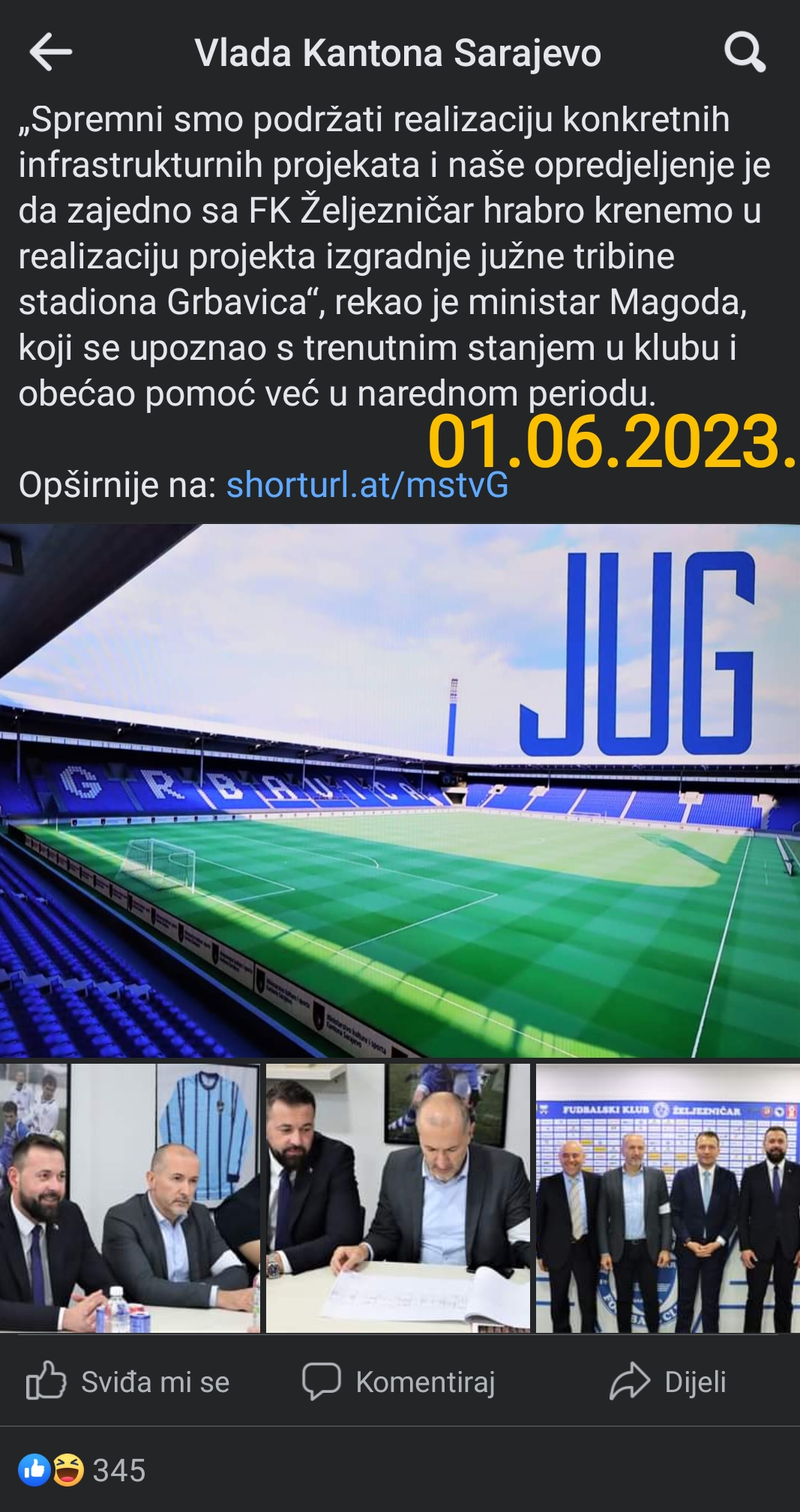
Task: Share the post via Dijeli
Action: tap(668, 1382)
